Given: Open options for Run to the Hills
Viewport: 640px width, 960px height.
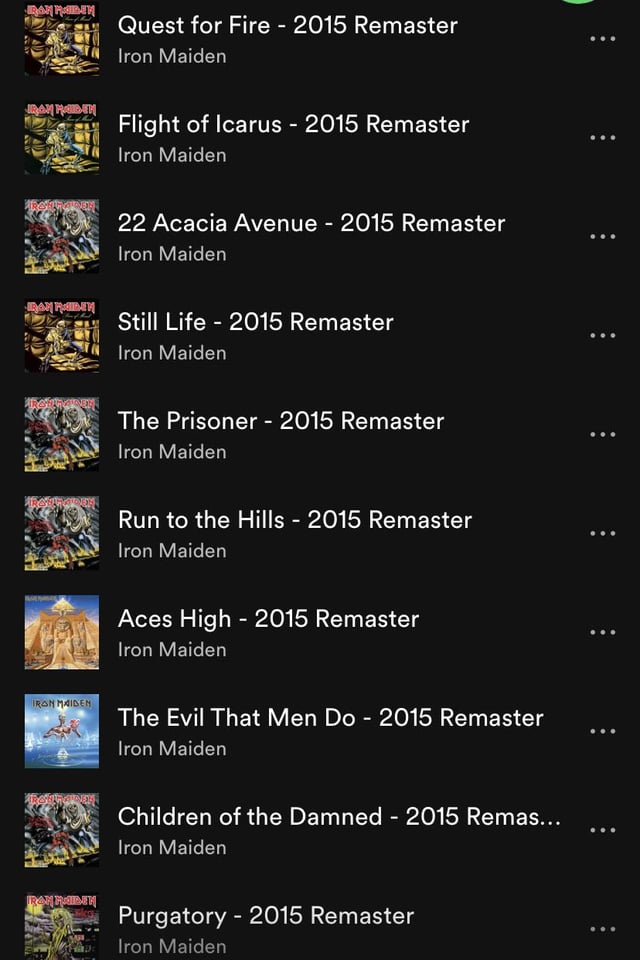Looking at the screenshot, I should tap(602, 534).
